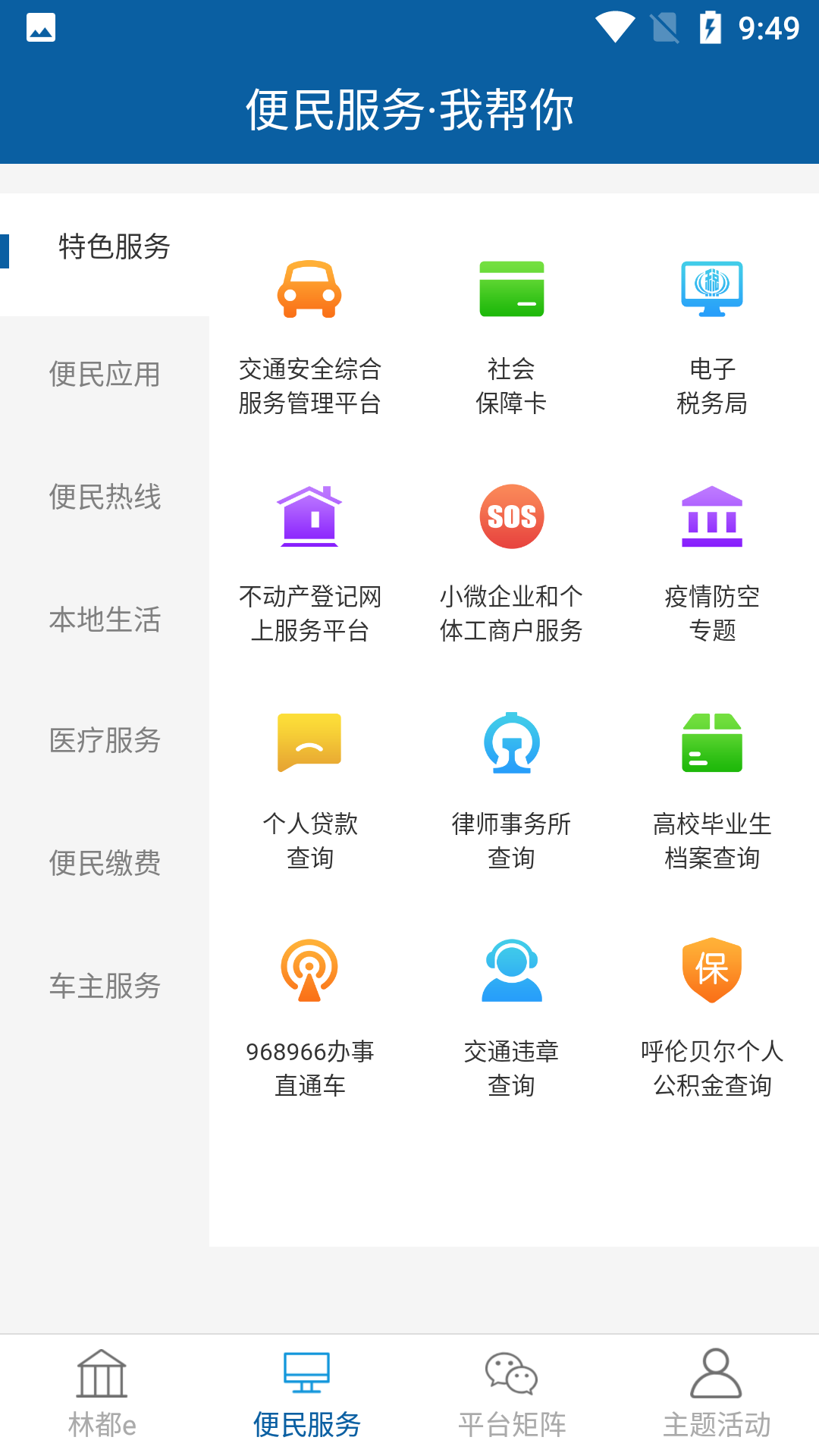
Task: Open the 车主服务 category
Action: (105, 986)
